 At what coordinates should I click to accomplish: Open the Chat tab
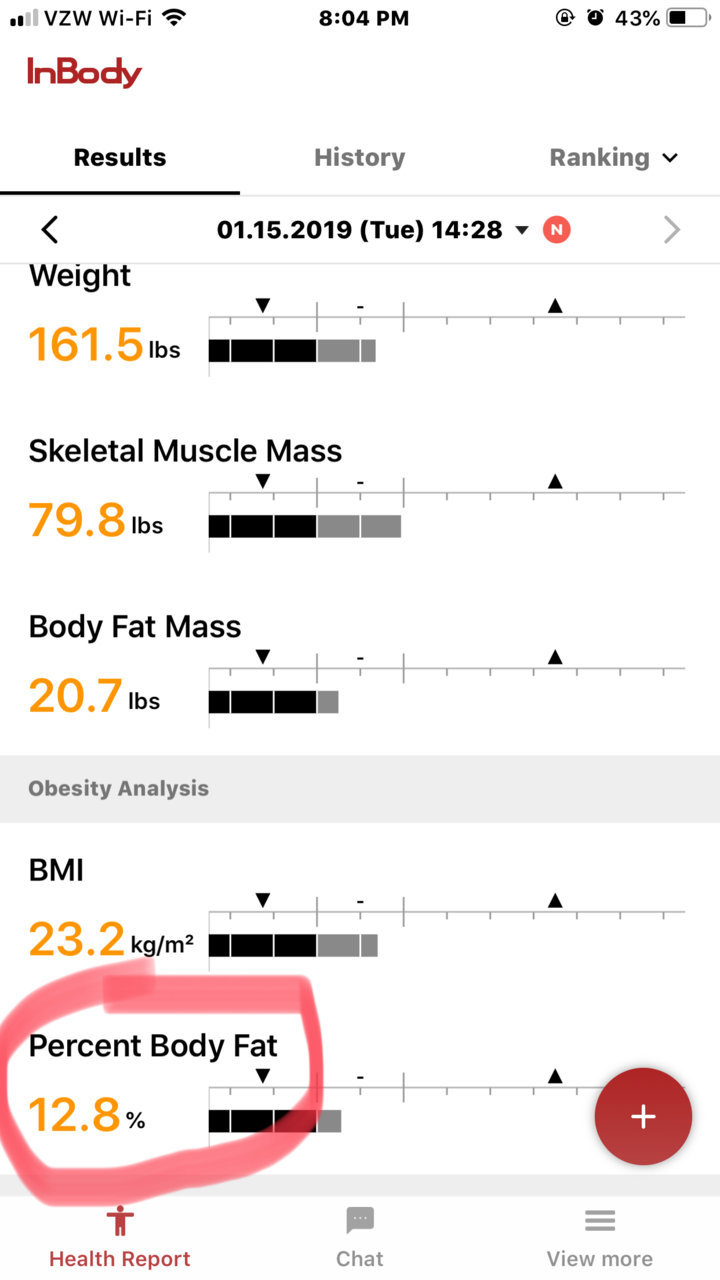(360, 1237)
